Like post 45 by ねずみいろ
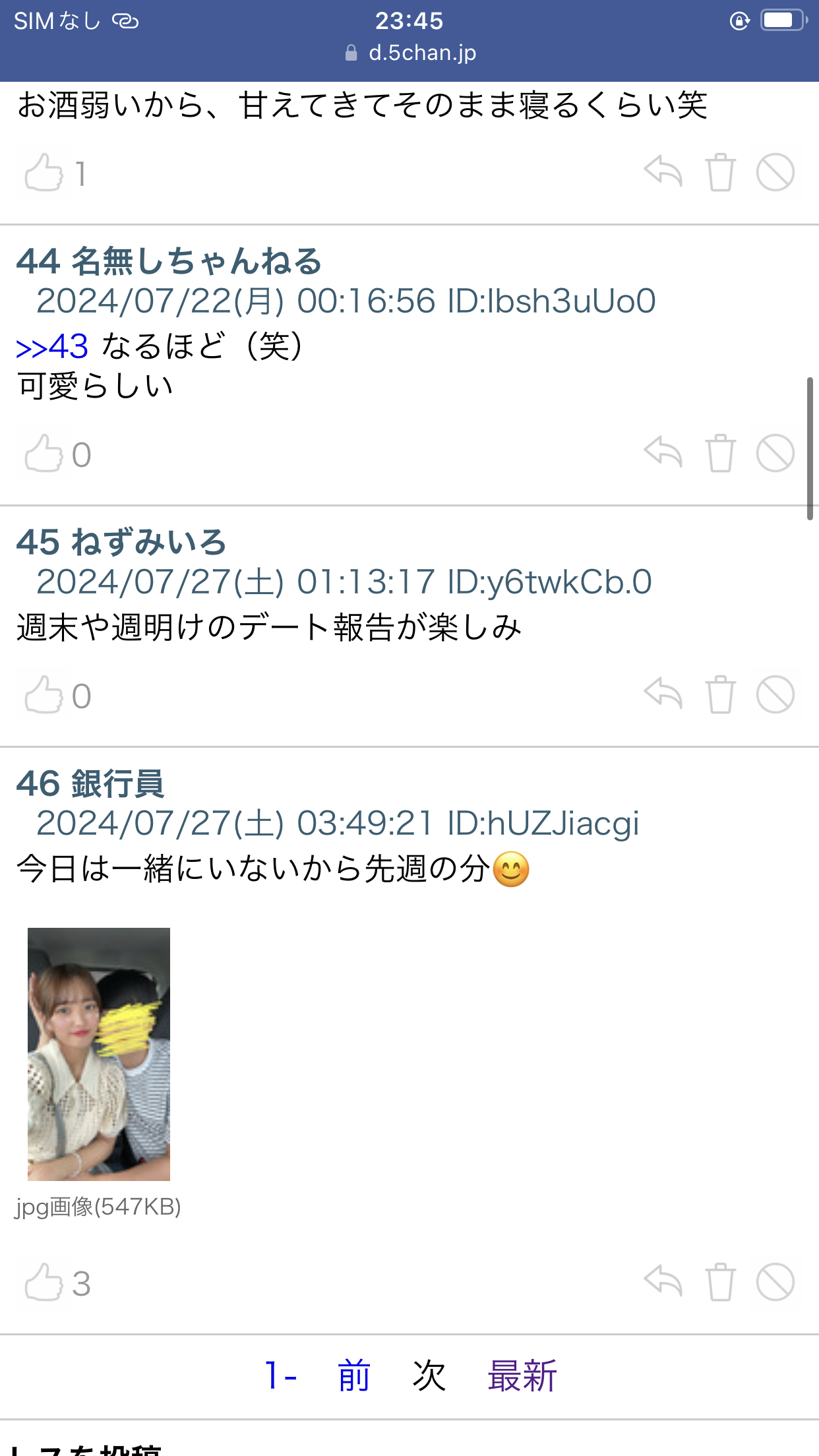The width and height of the screenshot is (819, 1456). (x=44, y=695)
